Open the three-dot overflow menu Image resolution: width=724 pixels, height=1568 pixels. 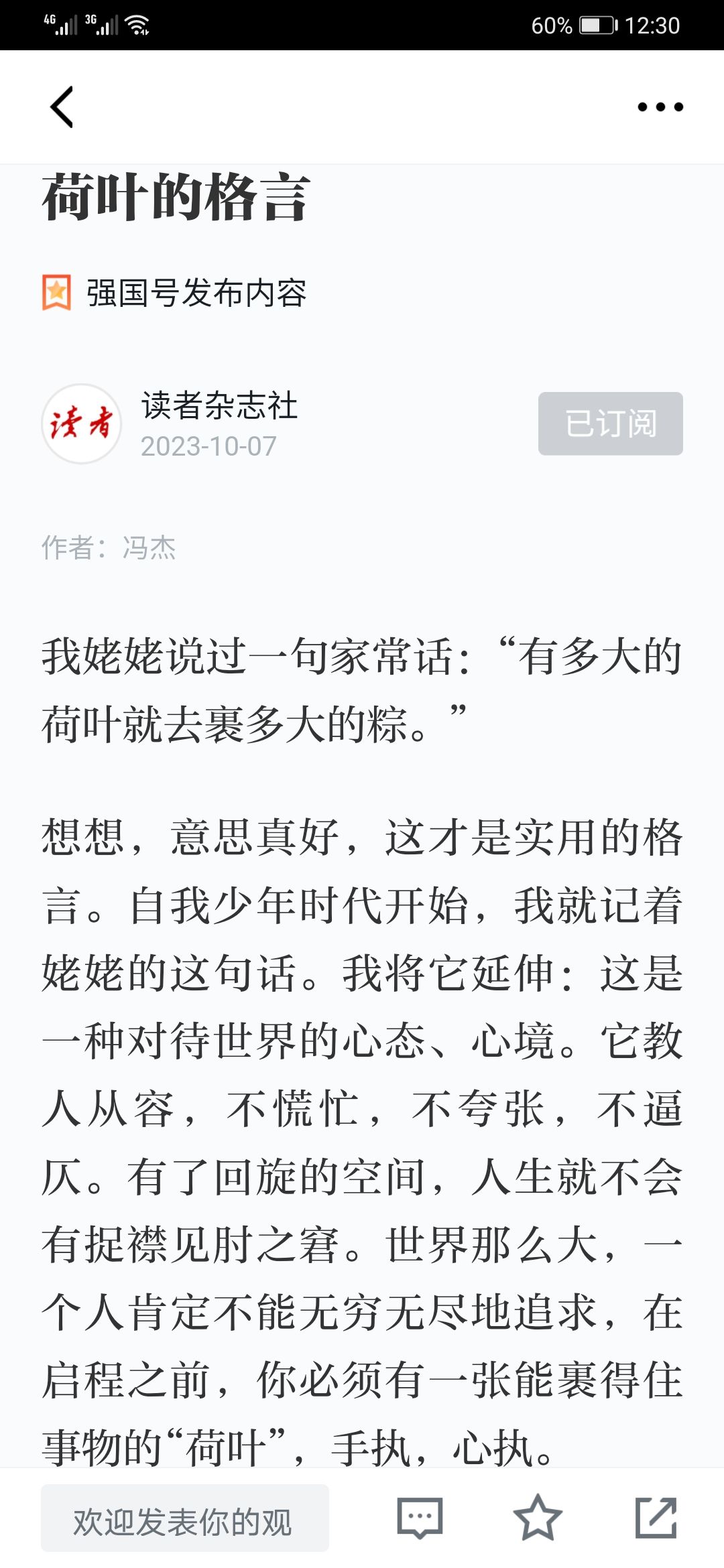click(x=660, y=107)
